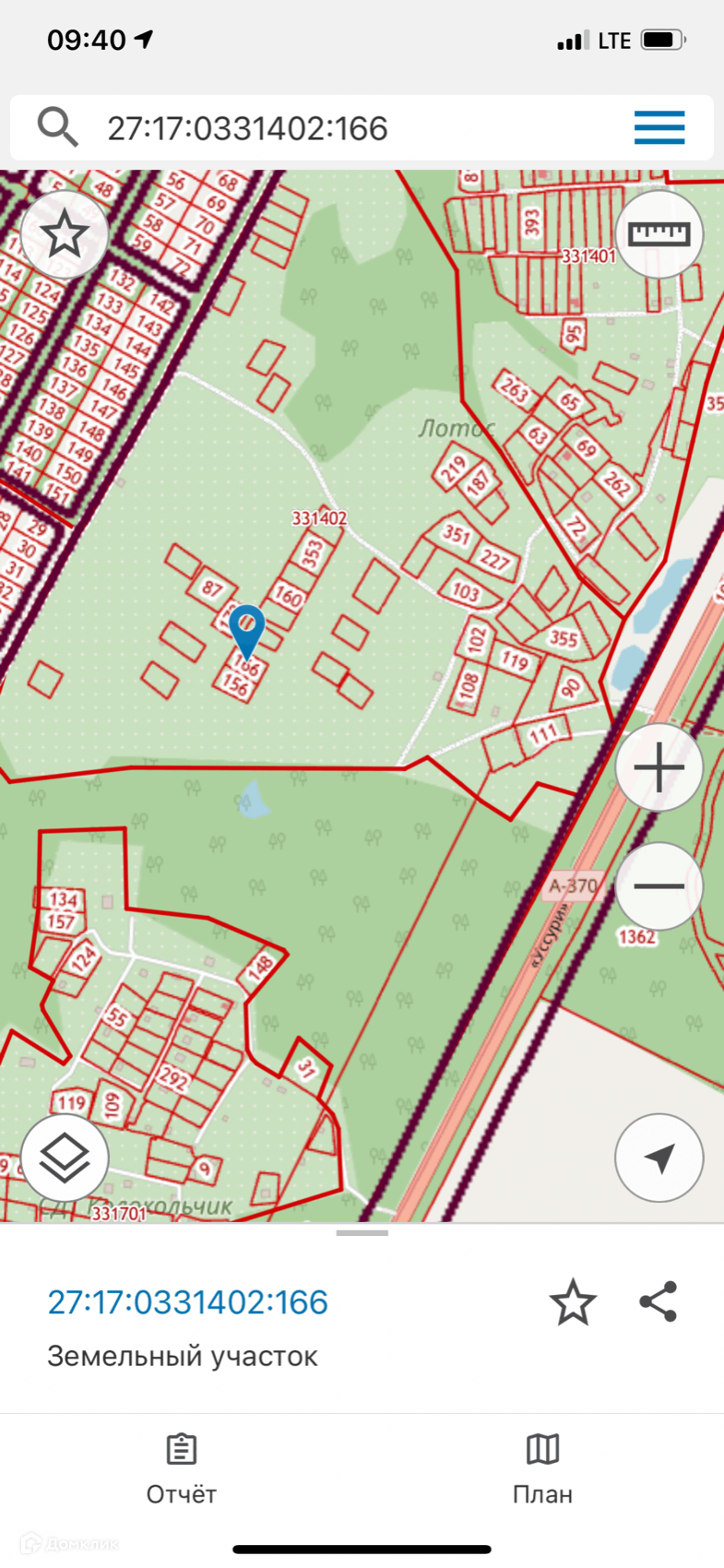Viewport: 724px width, 1568px height.
Task: Open the map layers selector
Action: coord(64,1158)
